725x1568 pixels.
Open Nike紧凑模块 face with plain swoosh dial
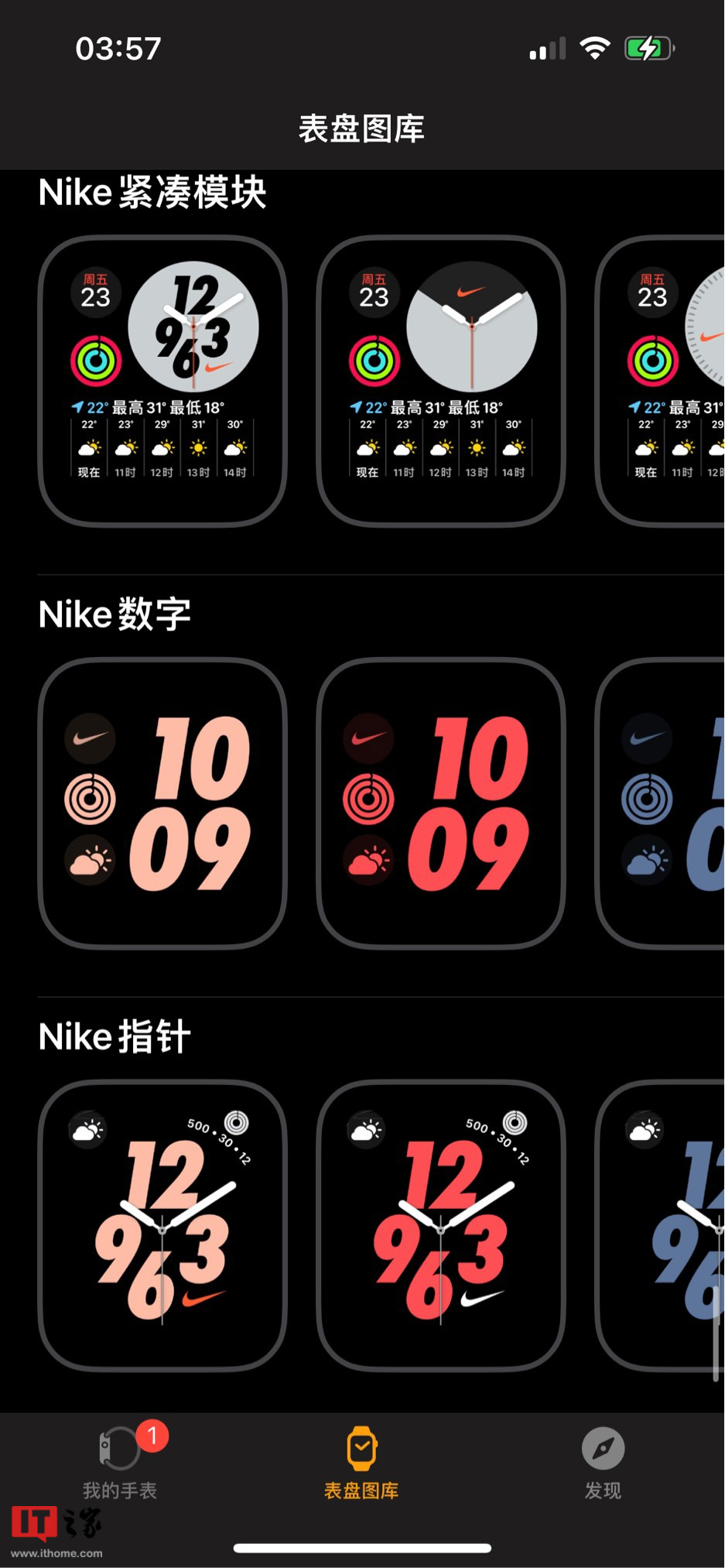coord(441,381)
